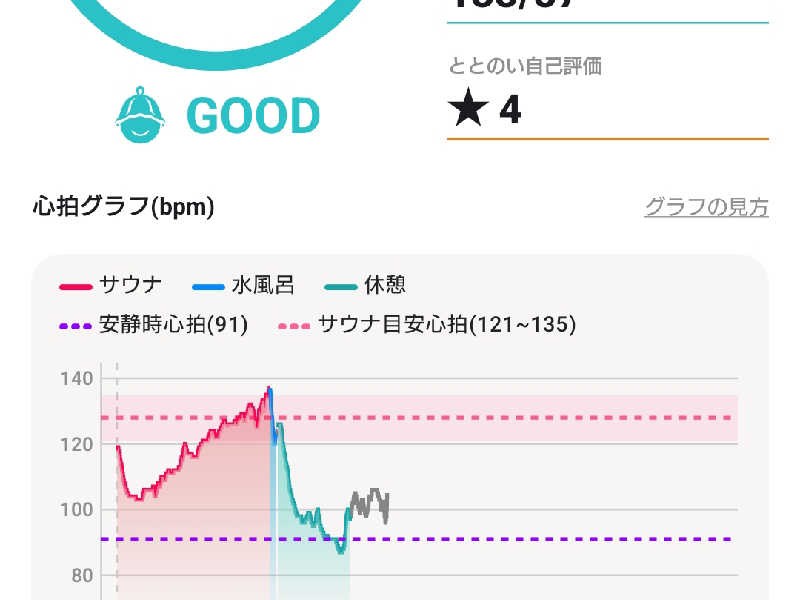800x600 pixels.
Task: Open the グラフの見方 graph guide link
Action: tap(706, 207)
